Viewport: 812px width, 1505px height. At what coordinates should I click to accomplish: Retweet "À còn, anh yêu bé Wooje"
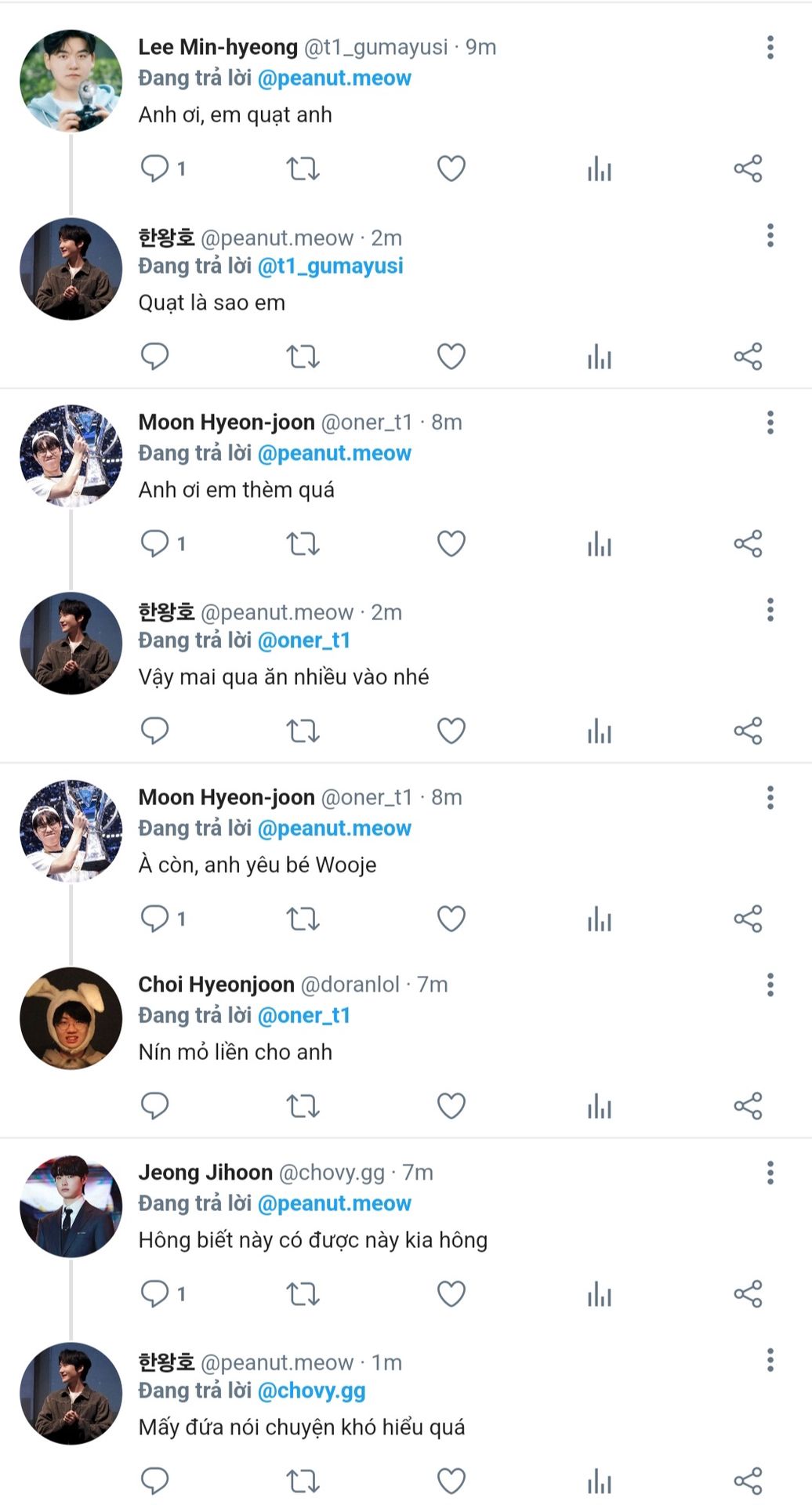click(x=303, y=919)
